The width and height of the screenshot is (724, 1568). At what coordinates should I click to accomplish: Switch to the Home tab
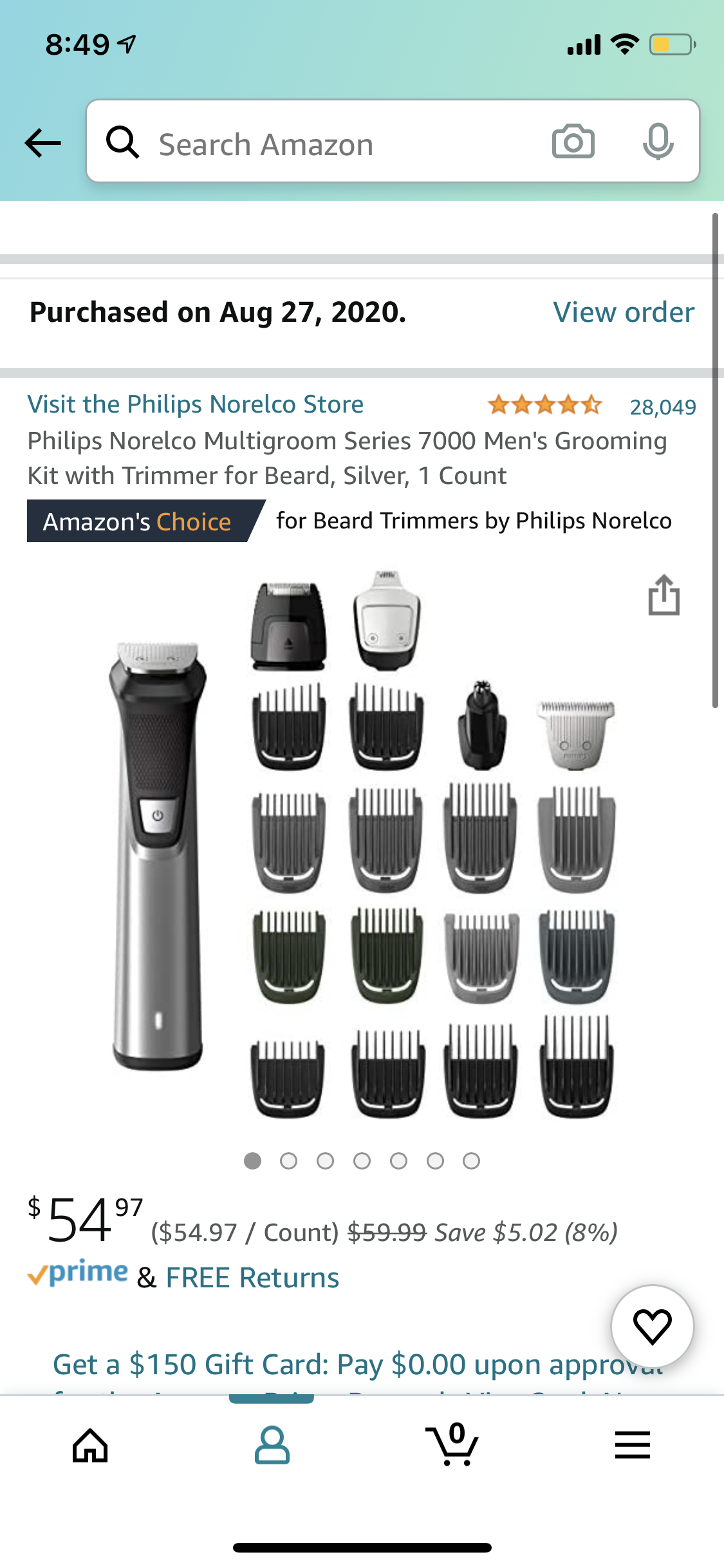[x=90, y=1446]
